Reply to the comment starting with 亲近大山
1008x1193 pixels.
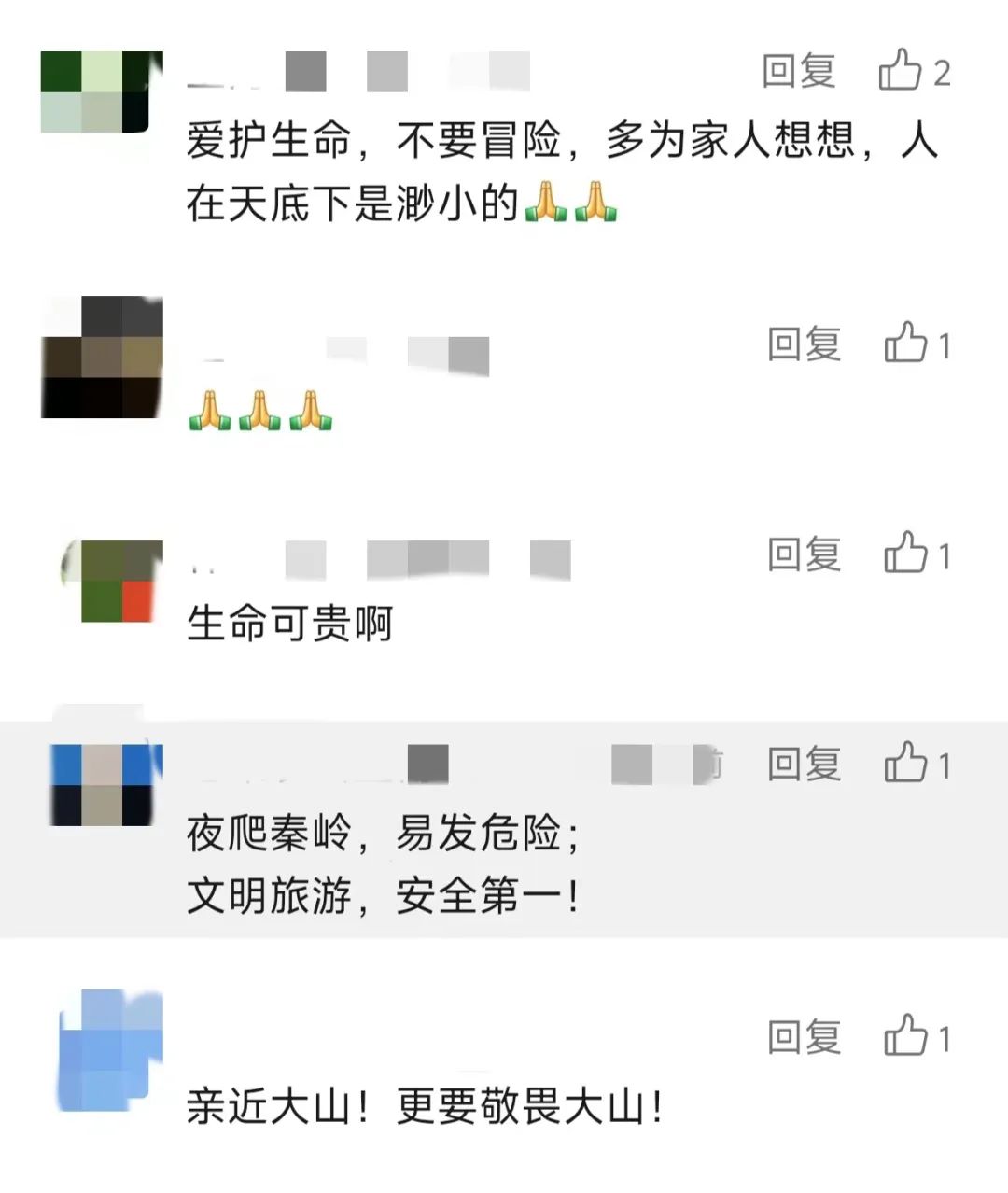[x=804, y=1037]
